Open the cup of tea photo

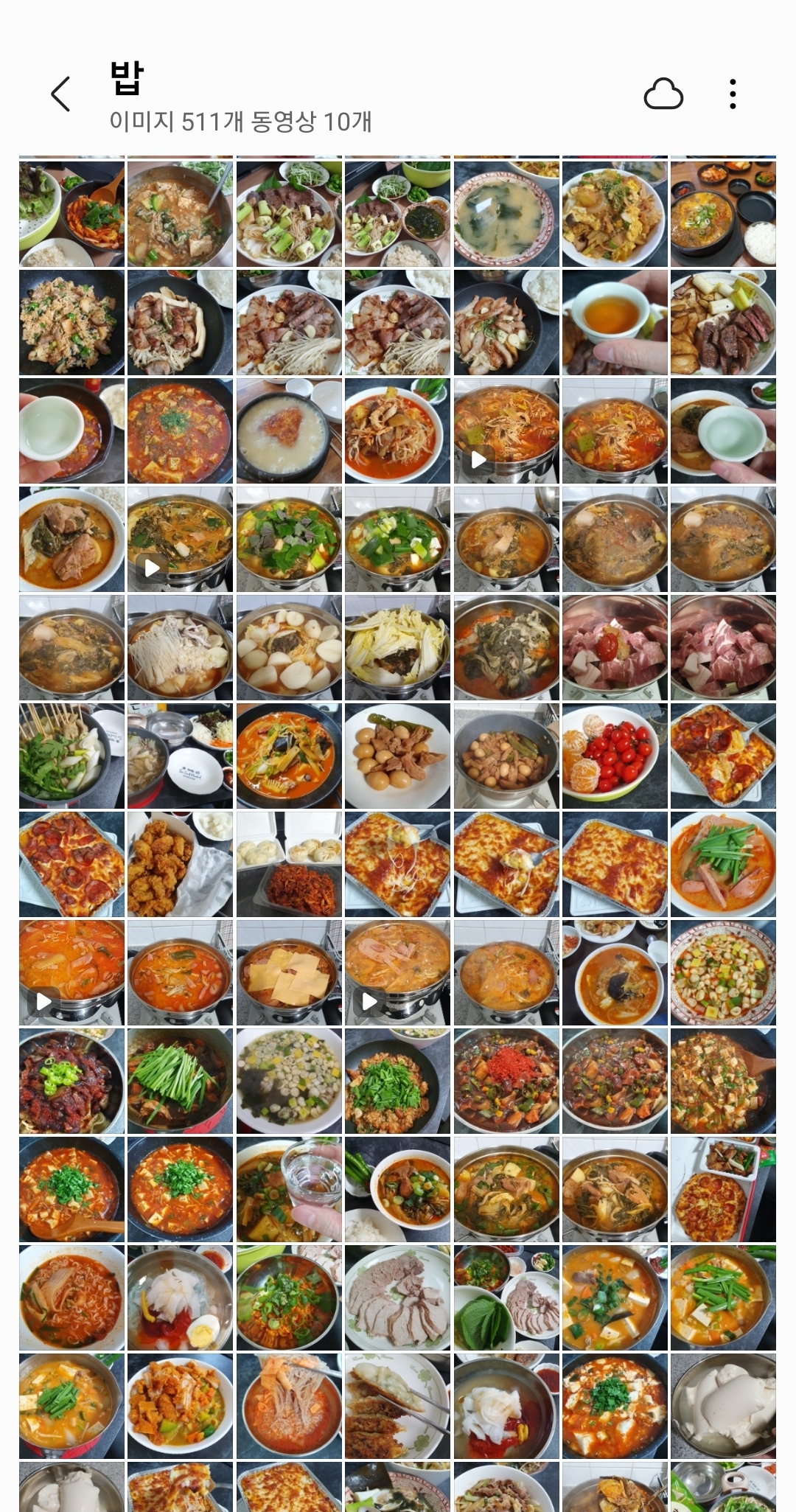615,322
